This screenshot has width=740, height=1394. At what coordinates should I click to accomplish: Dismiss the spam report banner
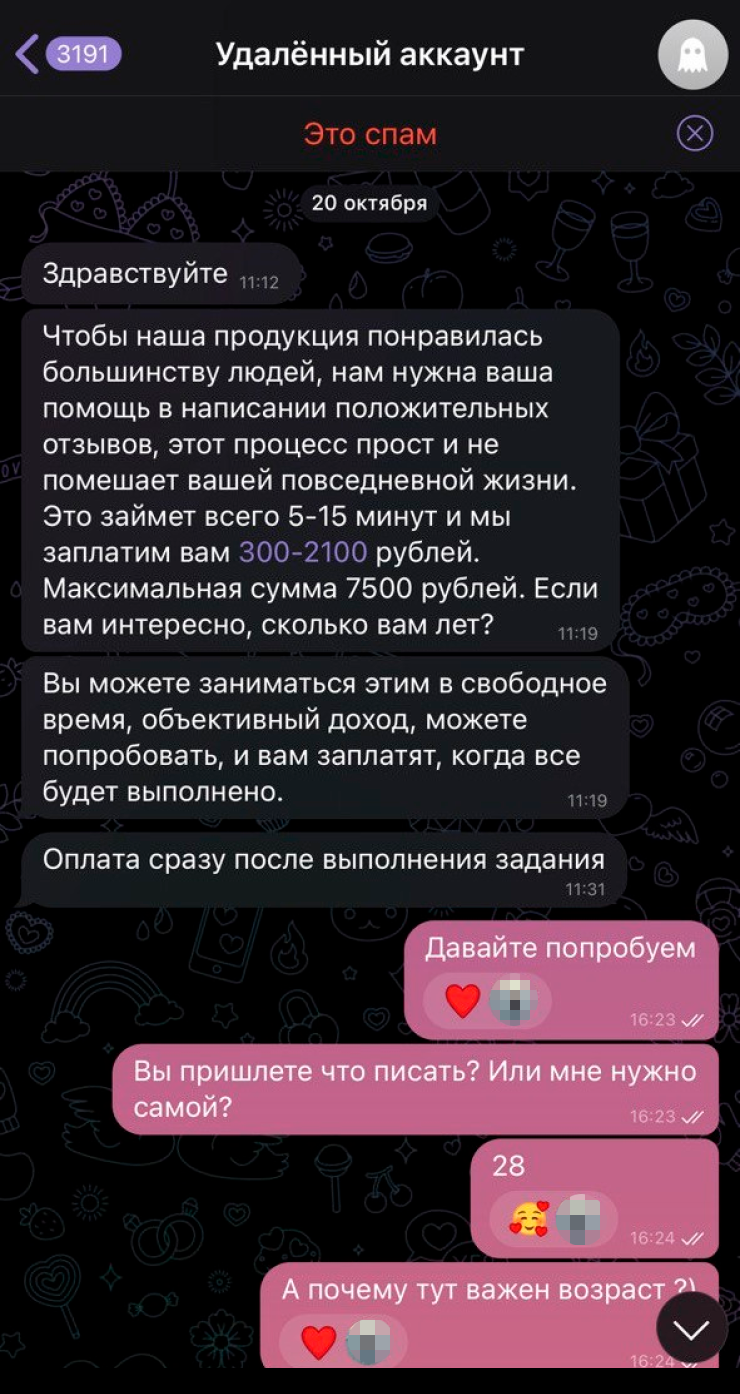(x=694, y=133)
